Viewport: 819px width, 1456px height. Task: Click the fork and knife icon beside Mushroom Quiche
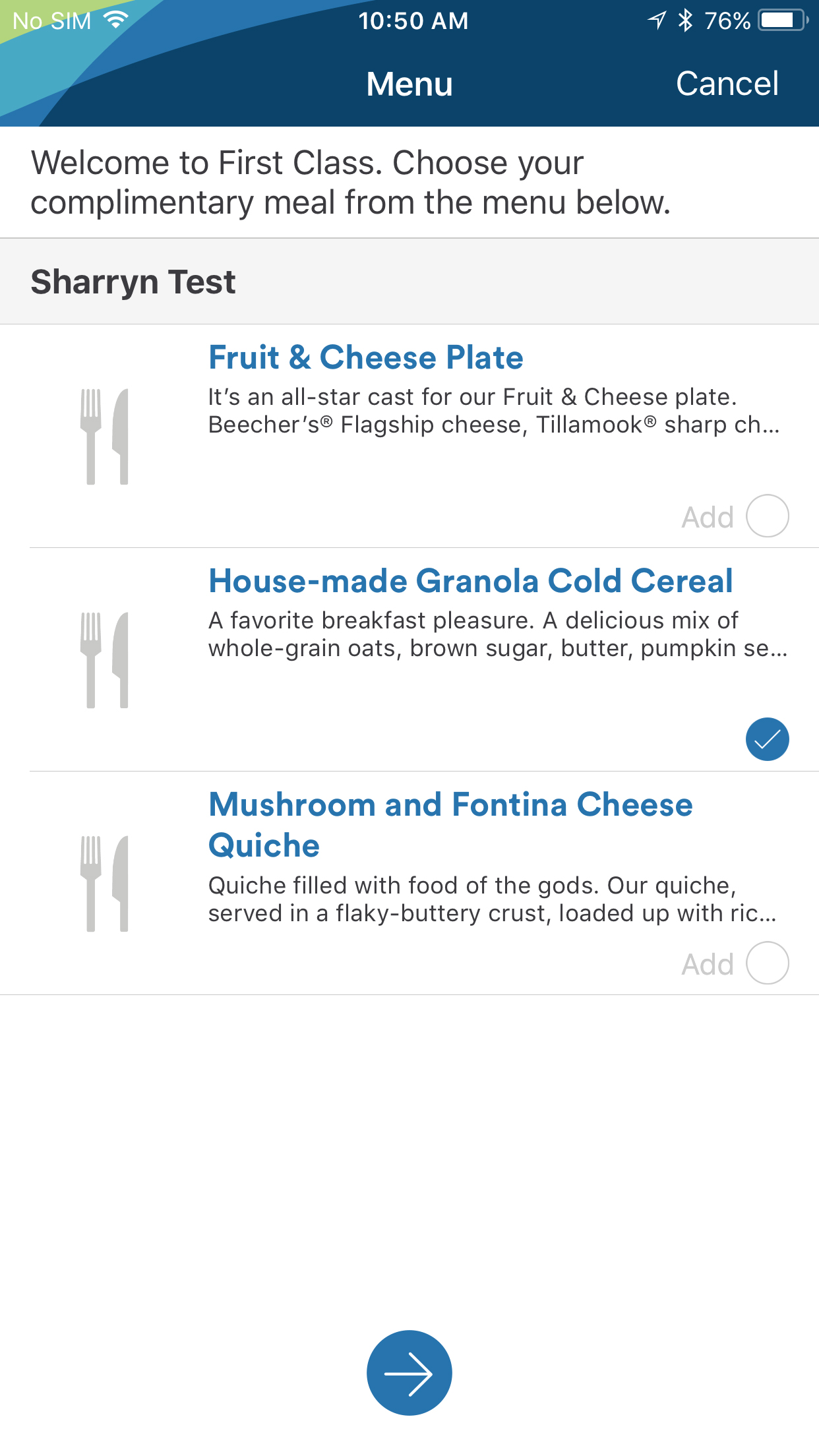106,884
